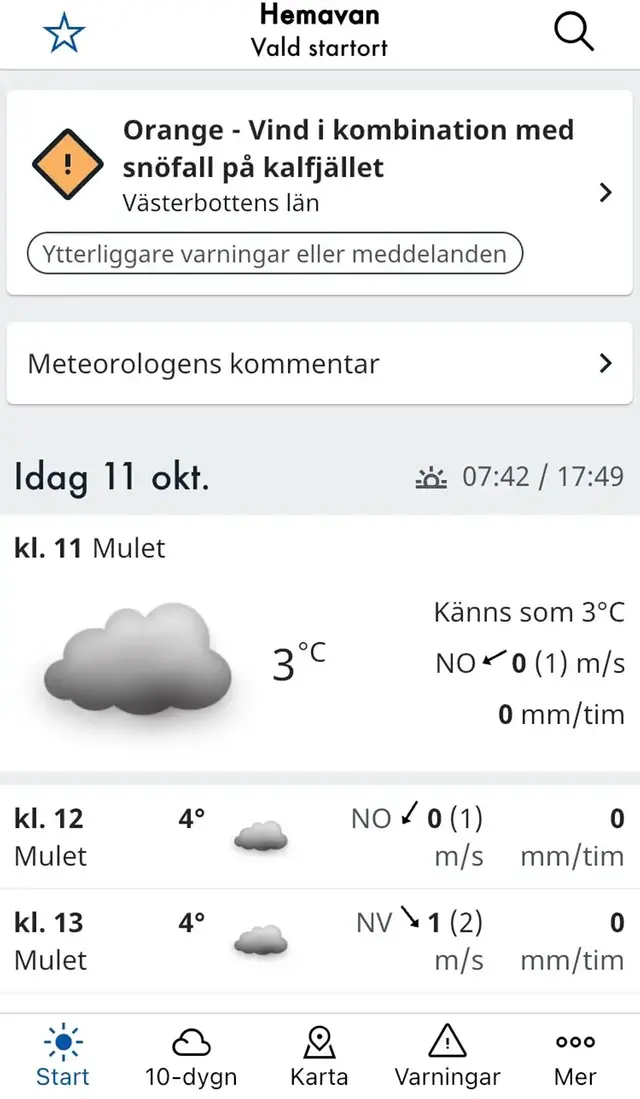The width and height of the screenshot is (640, 1099).
Task: Open the kl. 12 forecast row
Action: click(x=320, y=837)
